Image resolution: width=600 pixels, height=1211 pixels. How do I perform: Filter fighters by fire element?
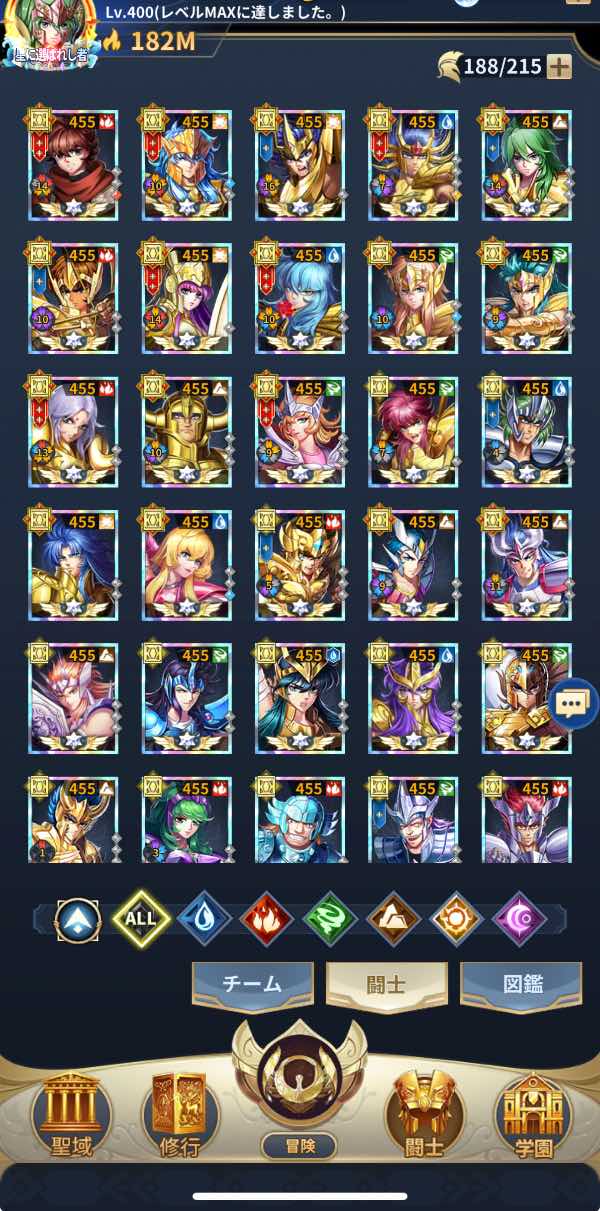266,919
